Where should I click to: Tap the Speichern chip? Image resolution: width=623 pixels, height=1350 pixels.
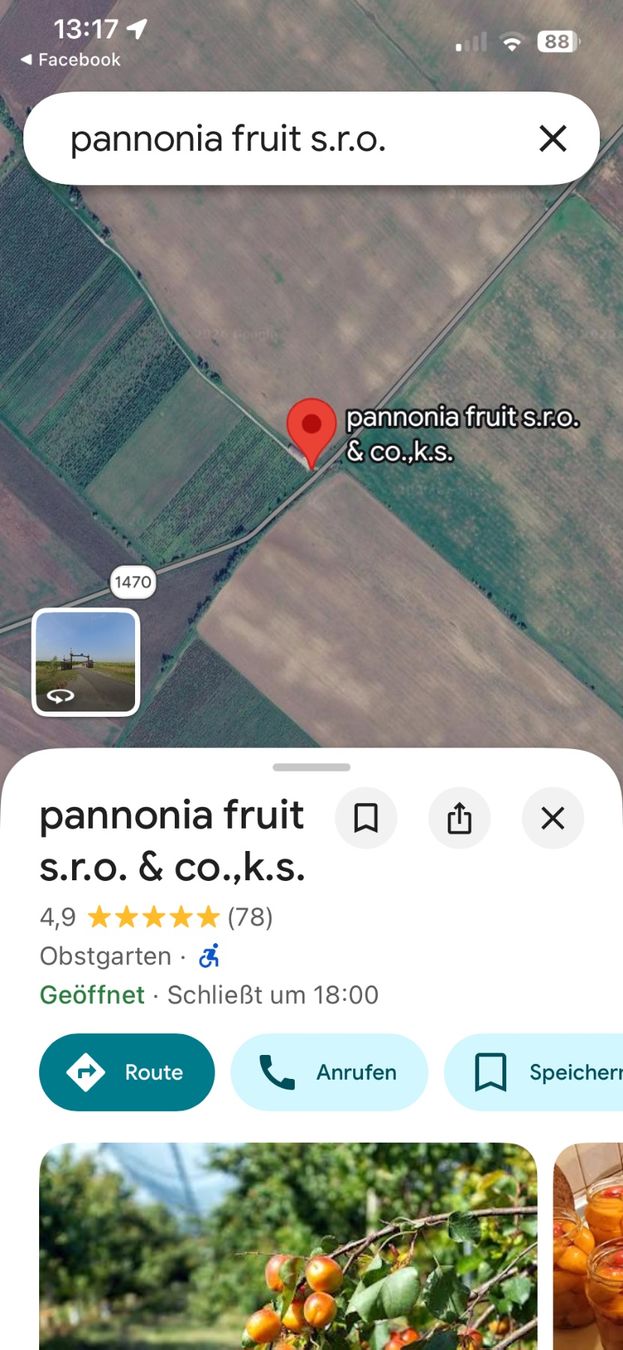tap(533, 1072)
